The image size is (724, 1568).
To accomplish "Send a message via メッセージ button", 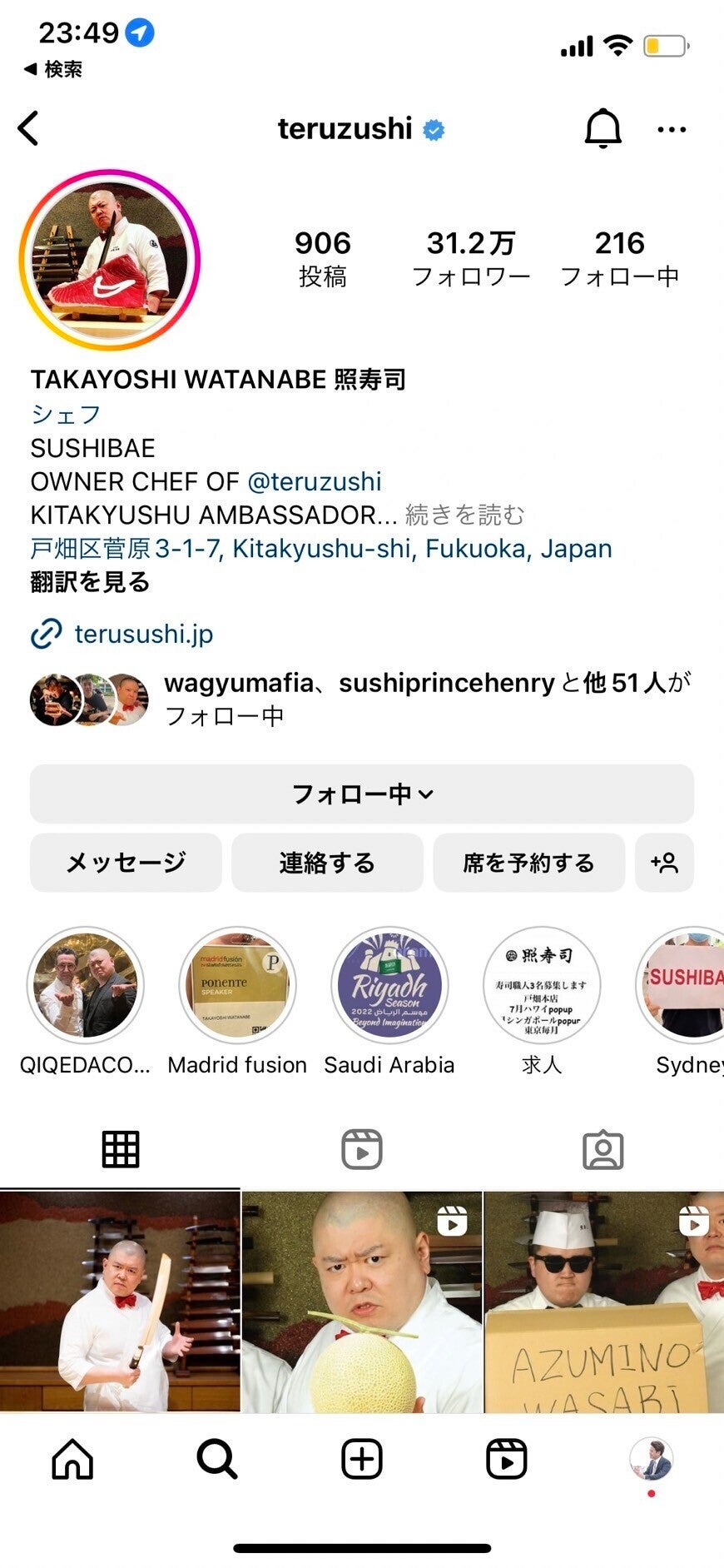I will click(x=126, y=863).
